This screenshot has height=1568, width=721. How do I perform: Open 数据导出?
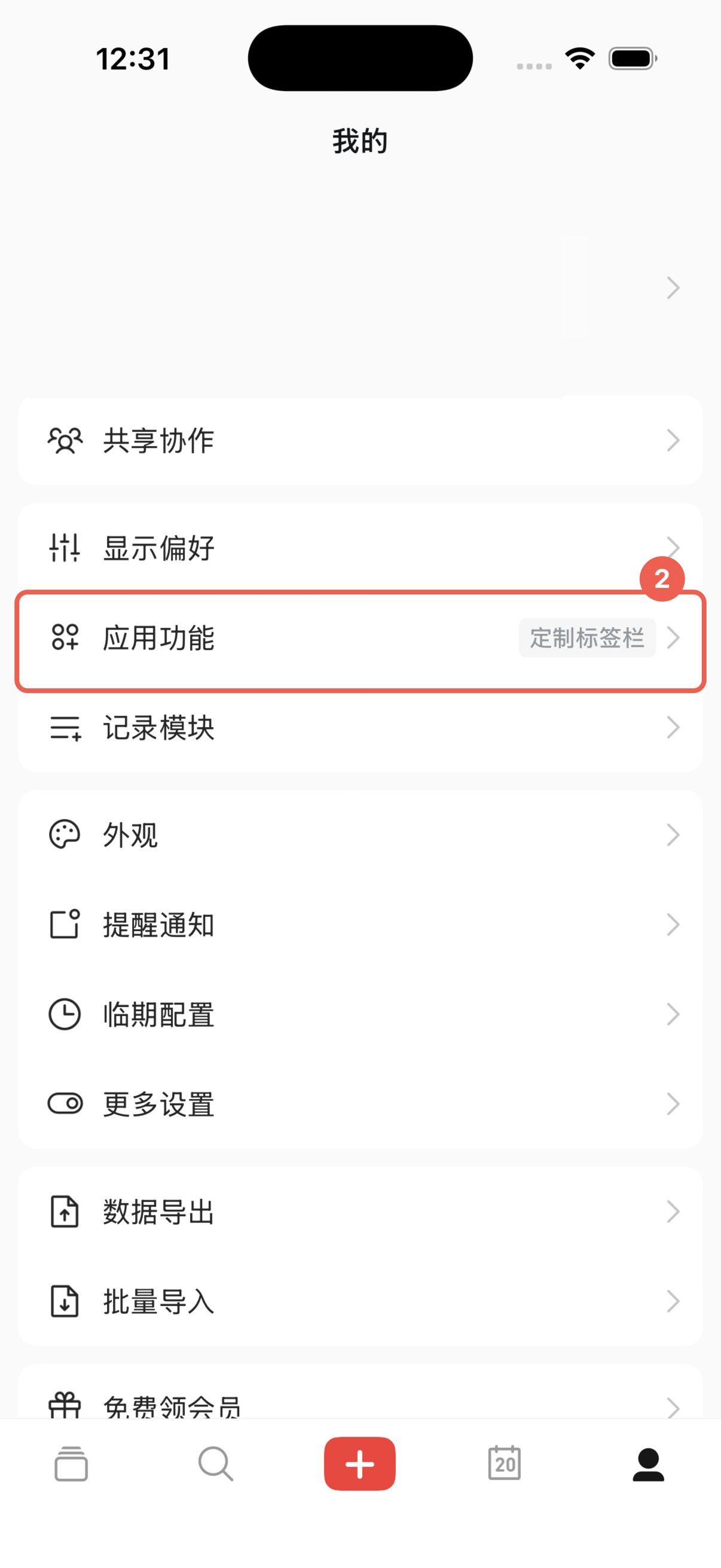(360, 1212)
